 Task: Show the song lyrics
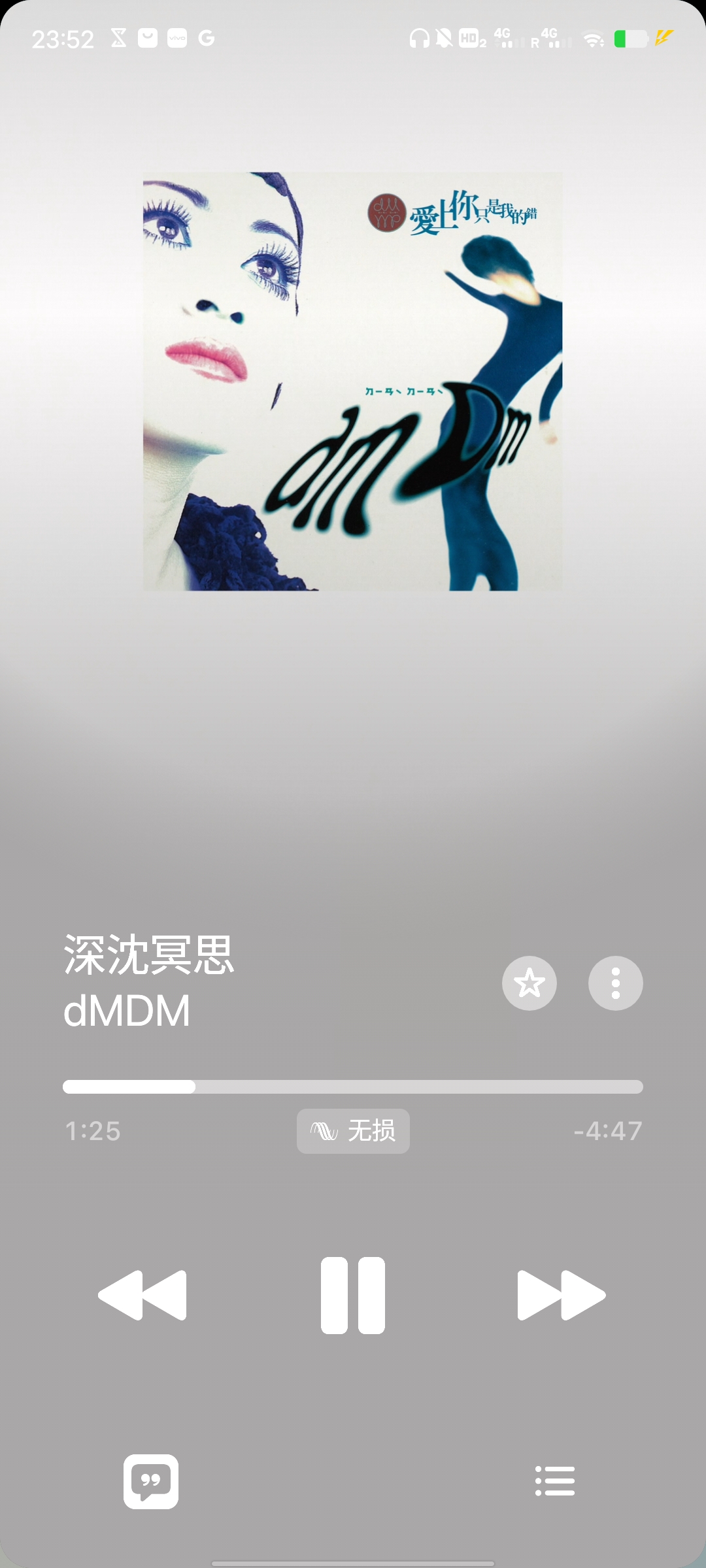(x=151, y=1481)
